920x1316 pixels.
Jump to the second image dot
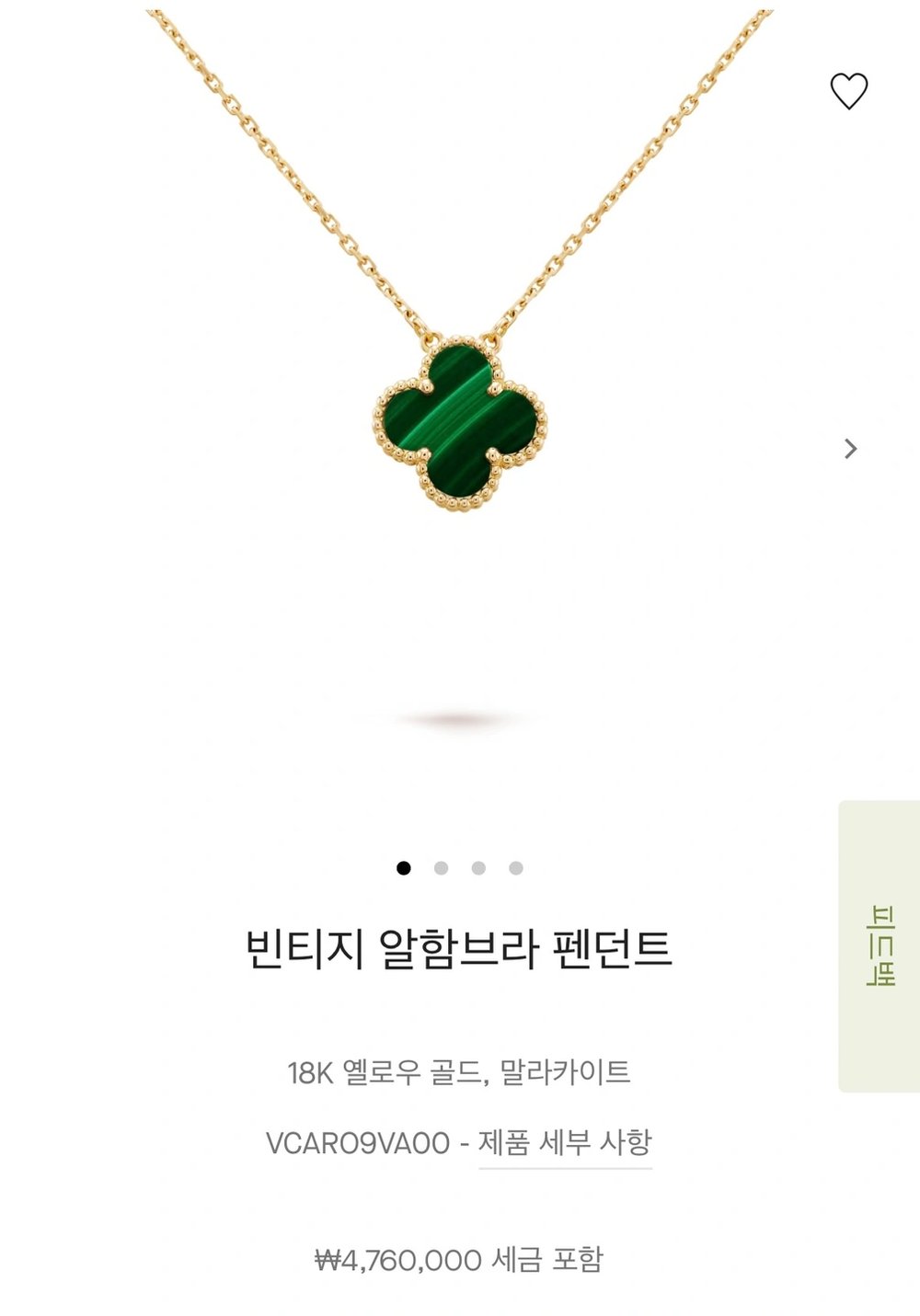pyautogui.click(x=441, y=868)
